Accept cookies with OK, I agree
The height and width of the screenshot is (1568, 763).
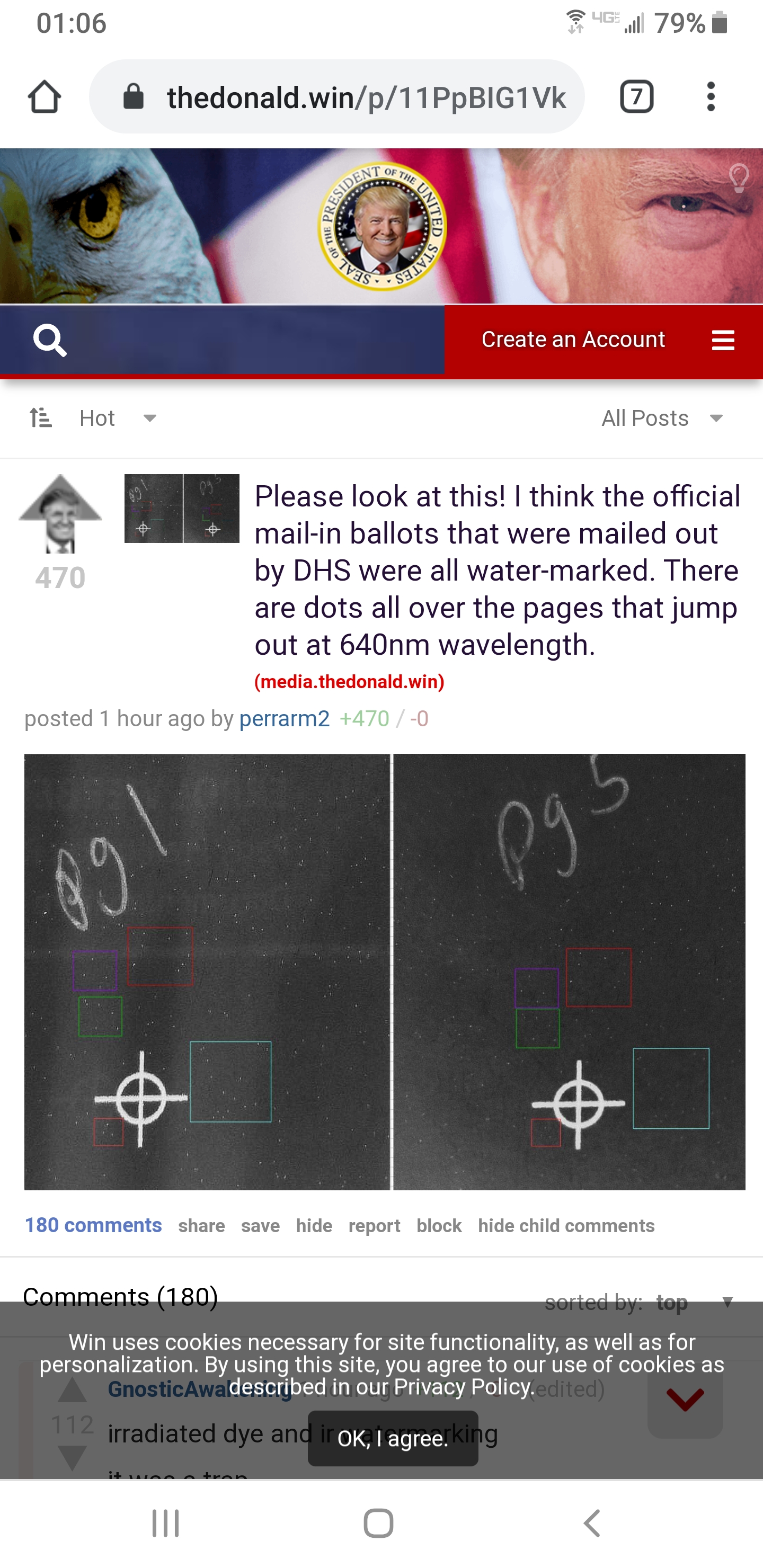point(393,1438)
